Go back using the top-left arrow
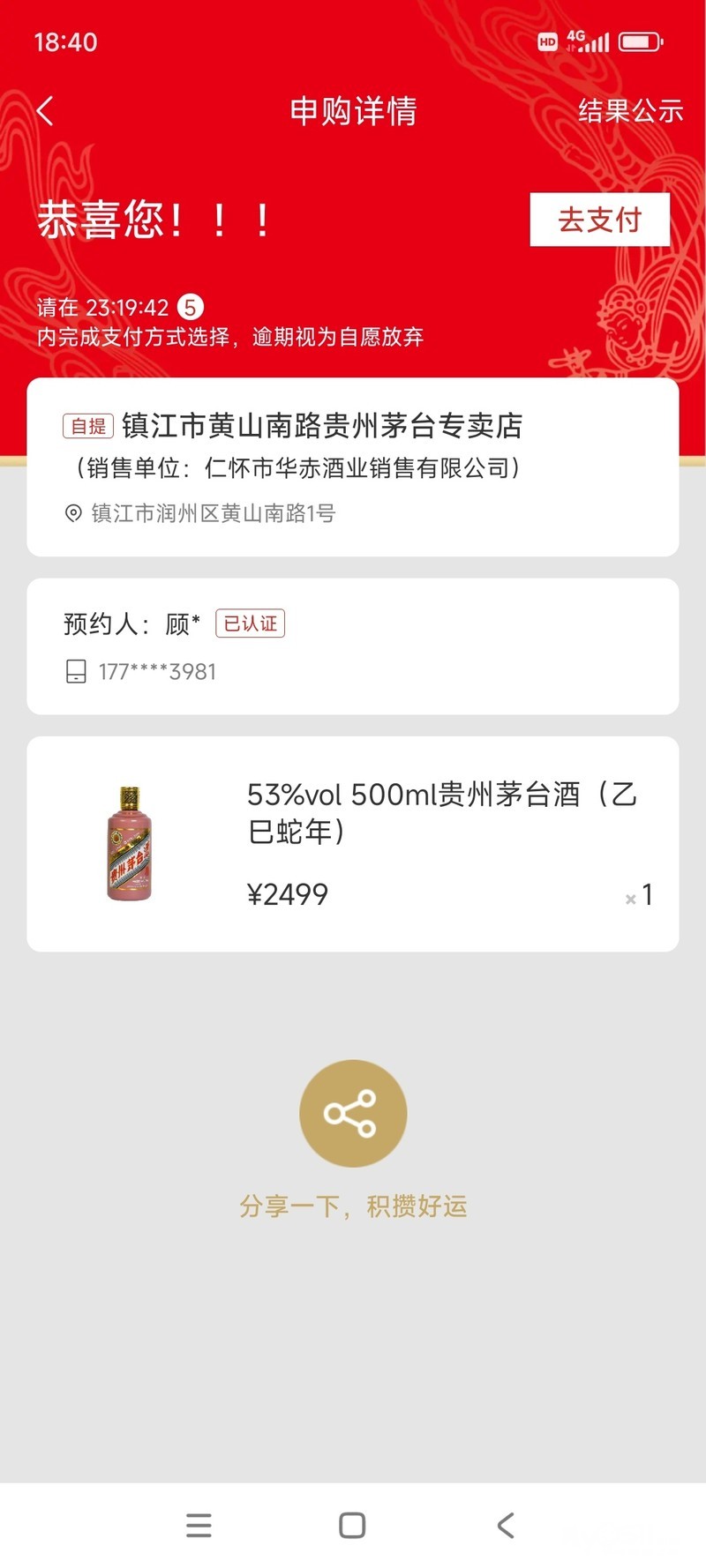Screen dimensions: 706x1568 click(46, 111)
